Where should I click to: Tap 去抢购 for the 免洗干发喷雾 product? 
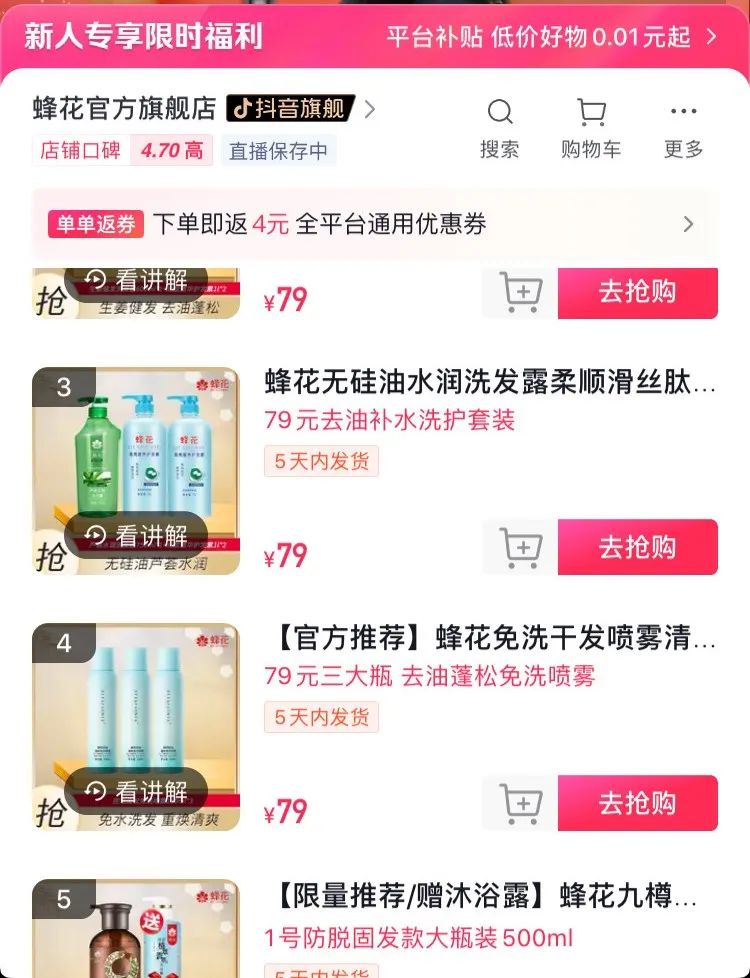pos(637,803)
